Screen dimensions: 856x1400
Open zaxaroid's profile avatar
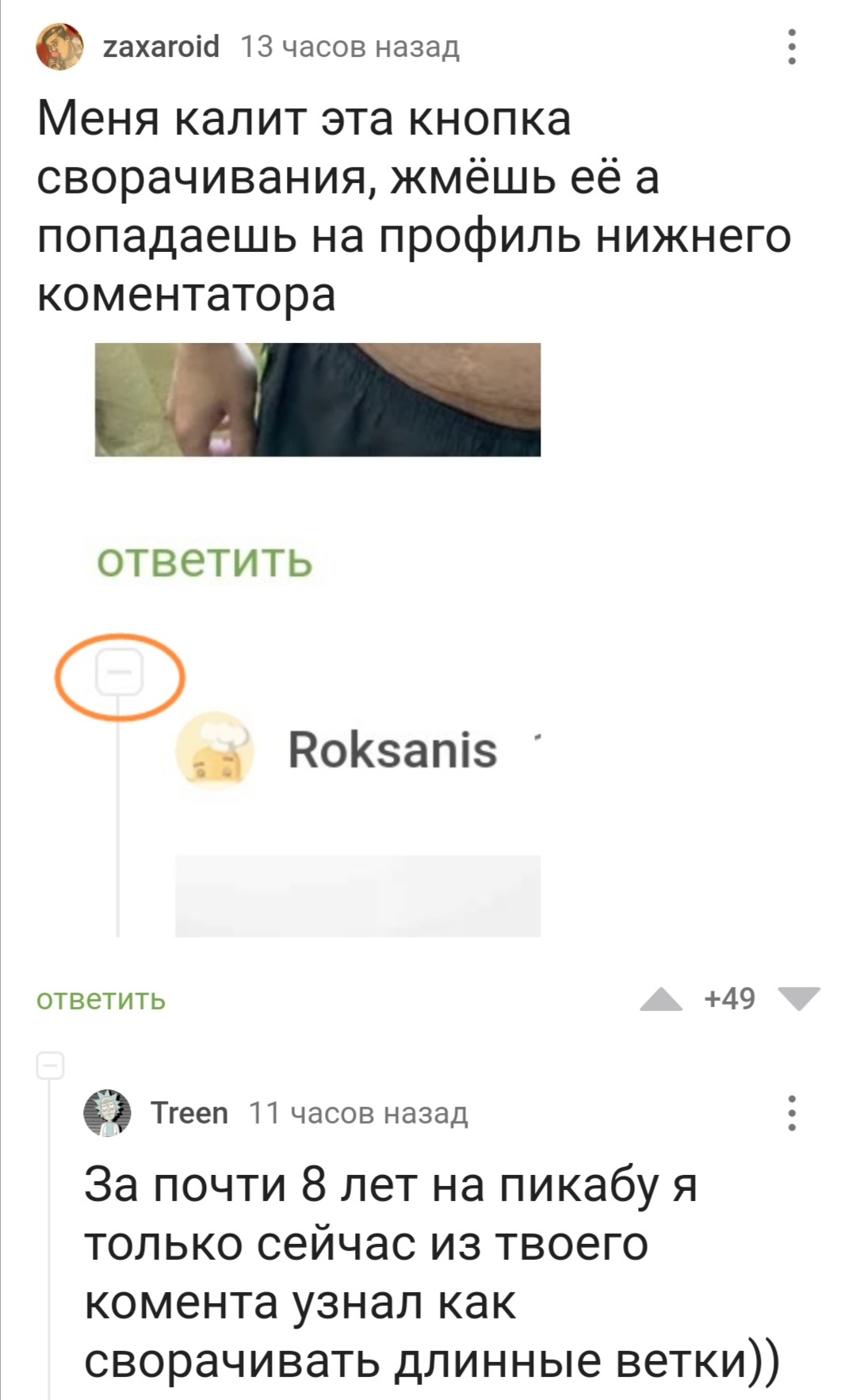(59, 47)
